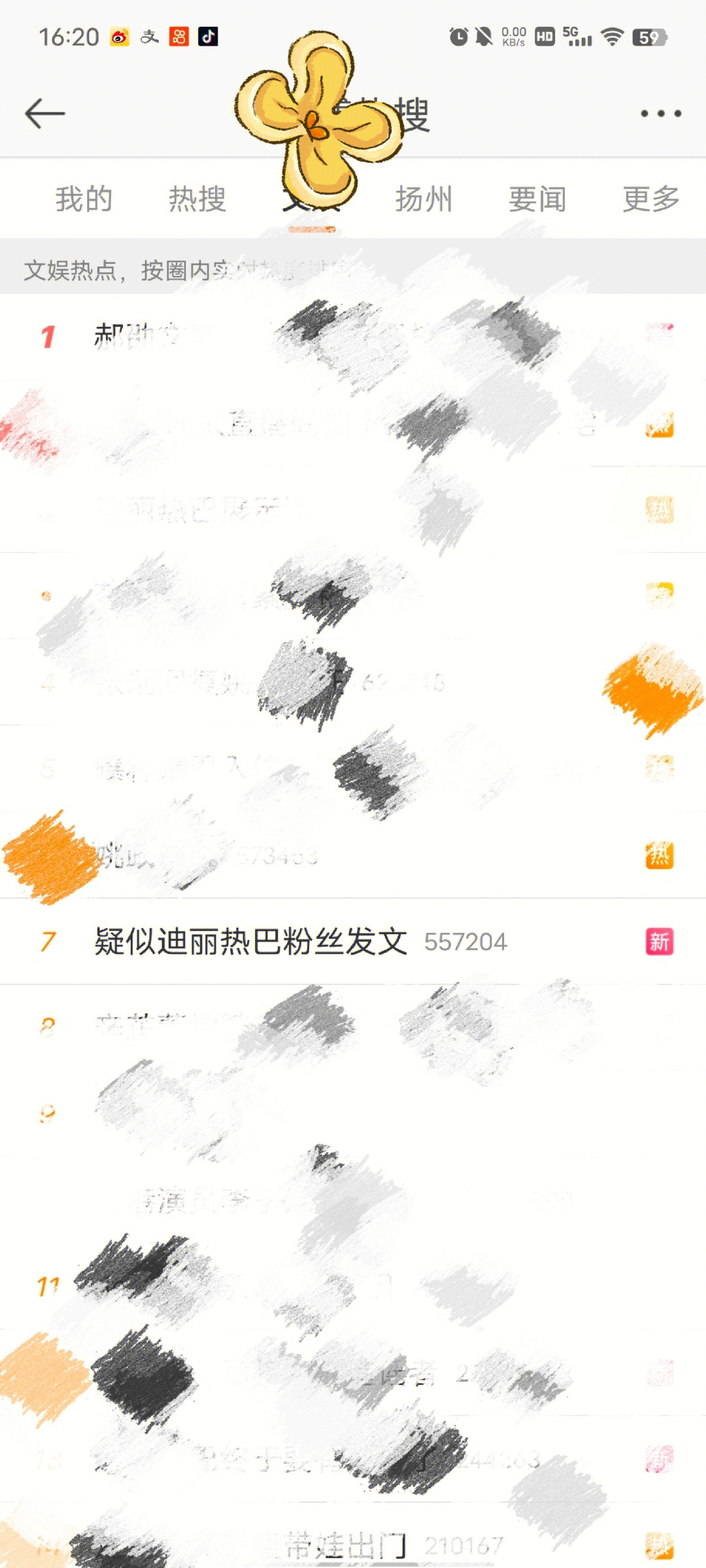Open the three-dot overflow menu
Viewport: 706px width, 1568px height.
click(660, 114)
